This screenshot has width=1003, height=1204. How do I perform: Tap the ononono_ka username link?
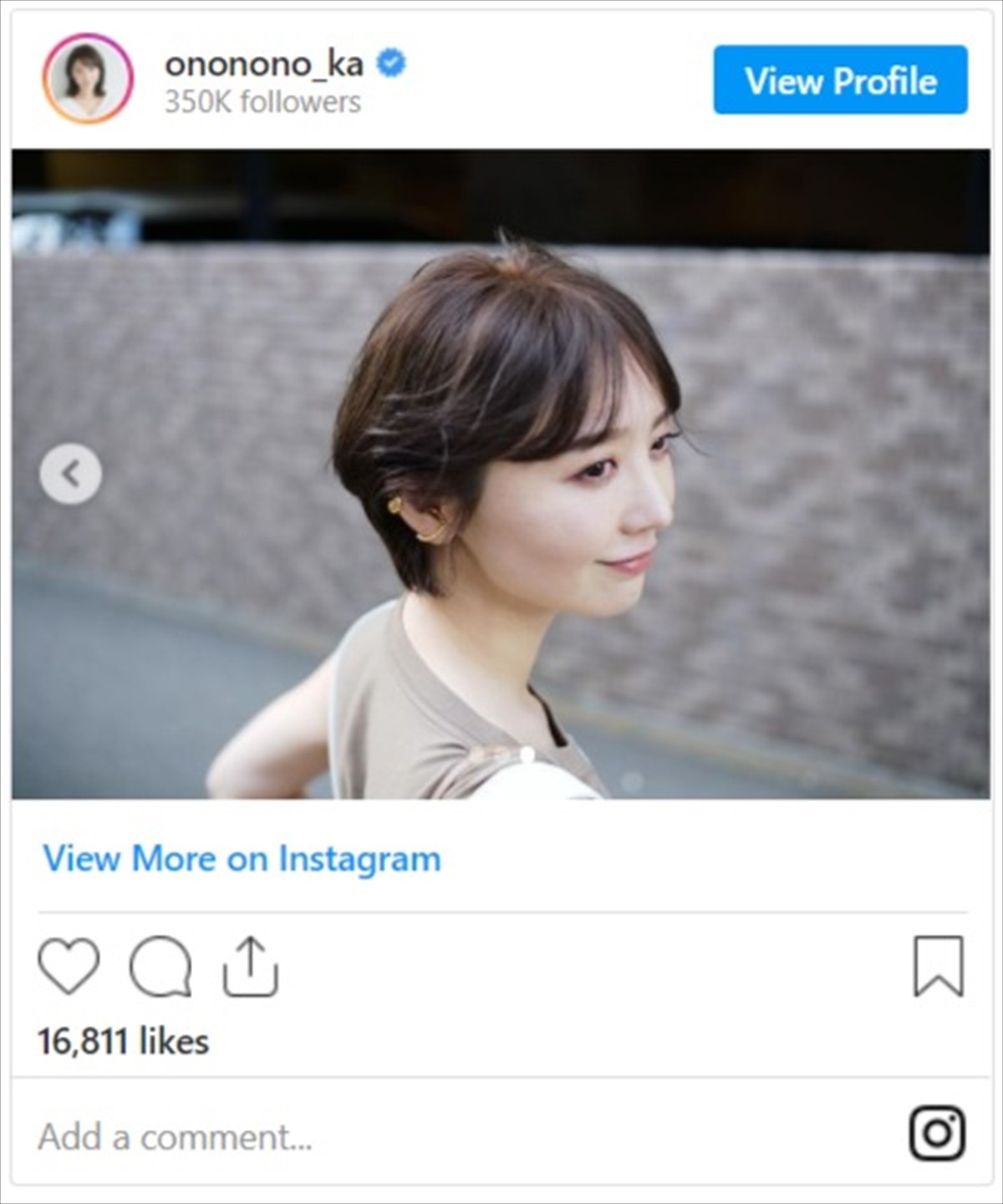[264, 64]
